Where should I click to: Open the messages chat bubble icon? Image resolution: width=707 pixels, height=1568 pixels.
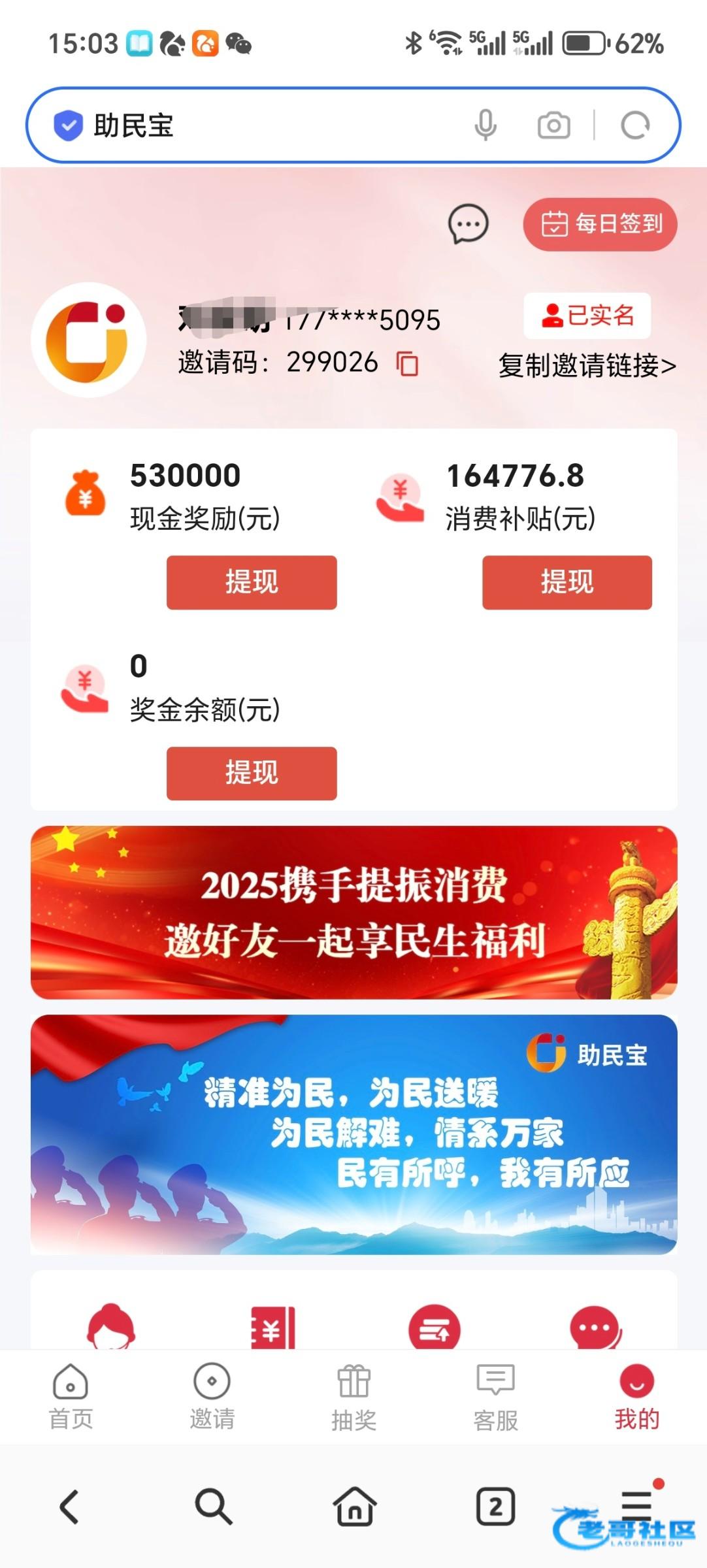pyautogui.click(x=468, y=224)
